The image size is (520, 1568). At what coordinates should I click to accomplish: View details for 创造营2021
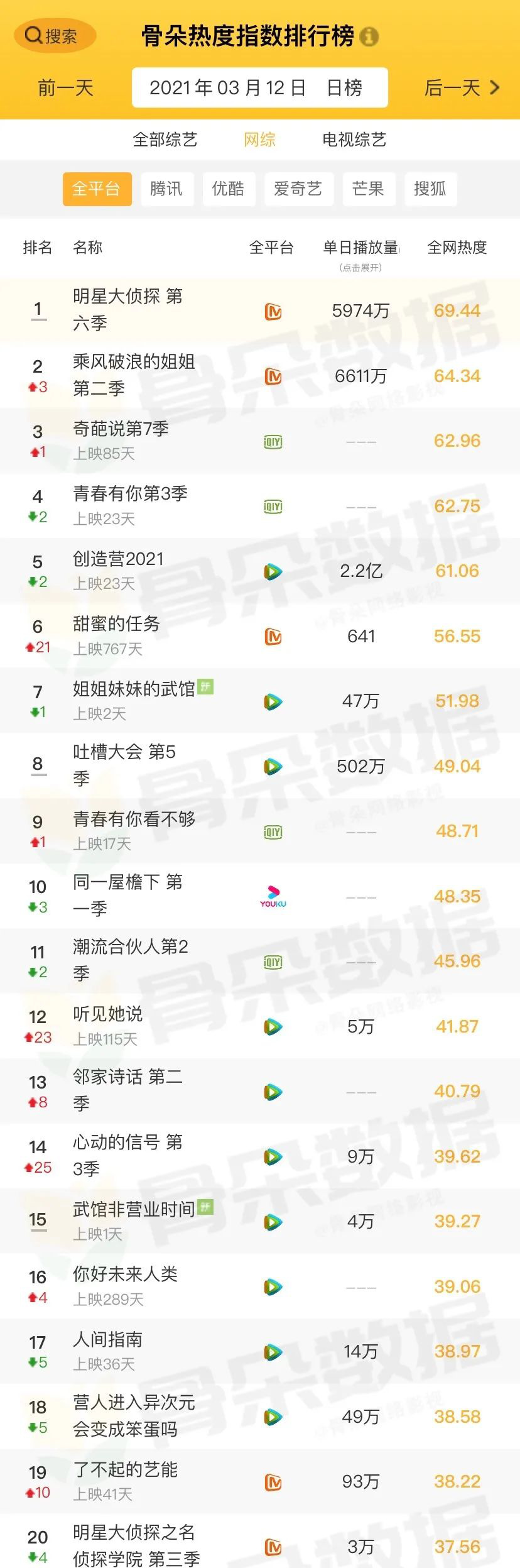pyautogui.click(x=118, y=559)
